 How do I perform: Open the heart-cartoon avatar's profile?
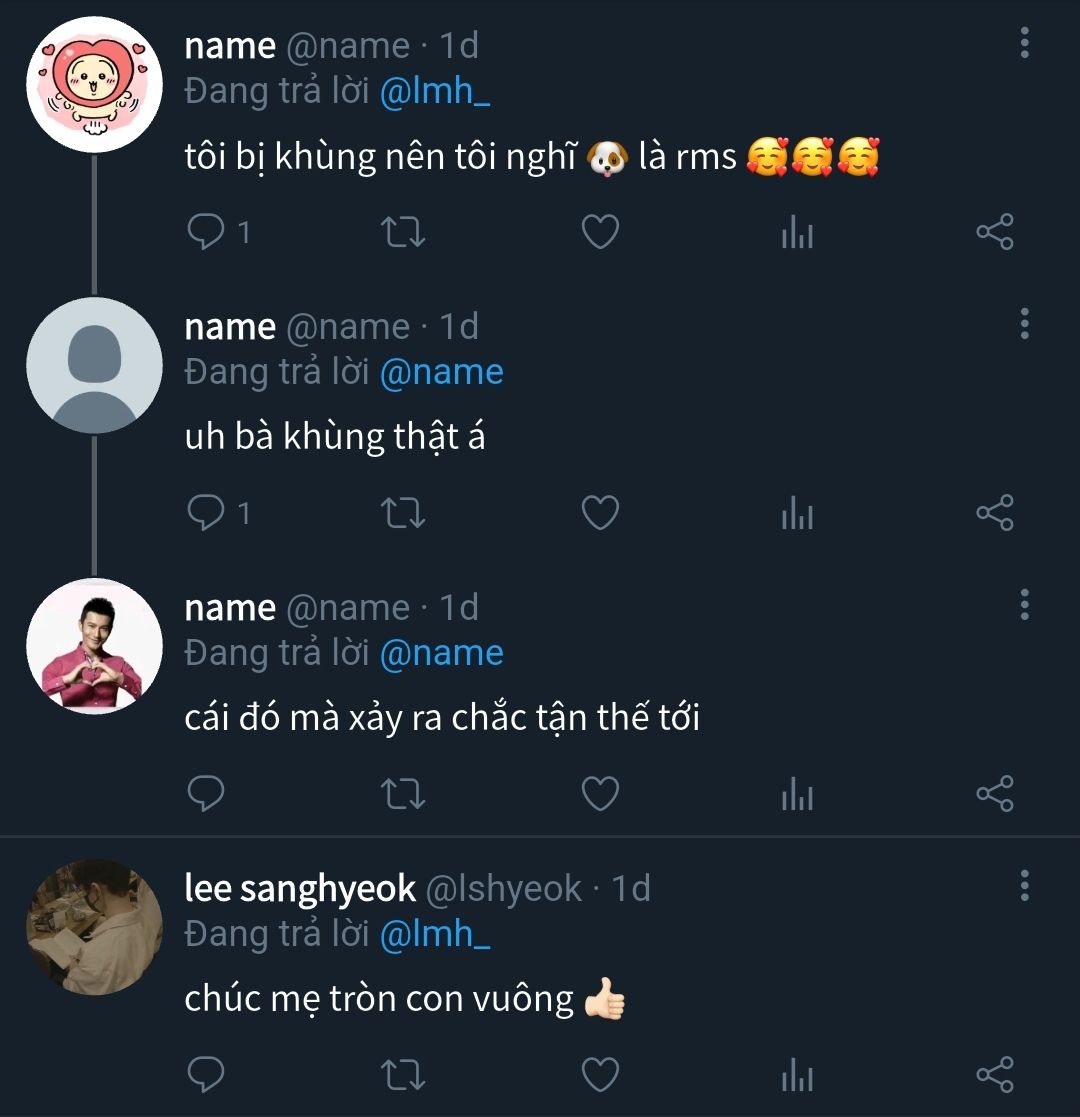pos(94,84)
